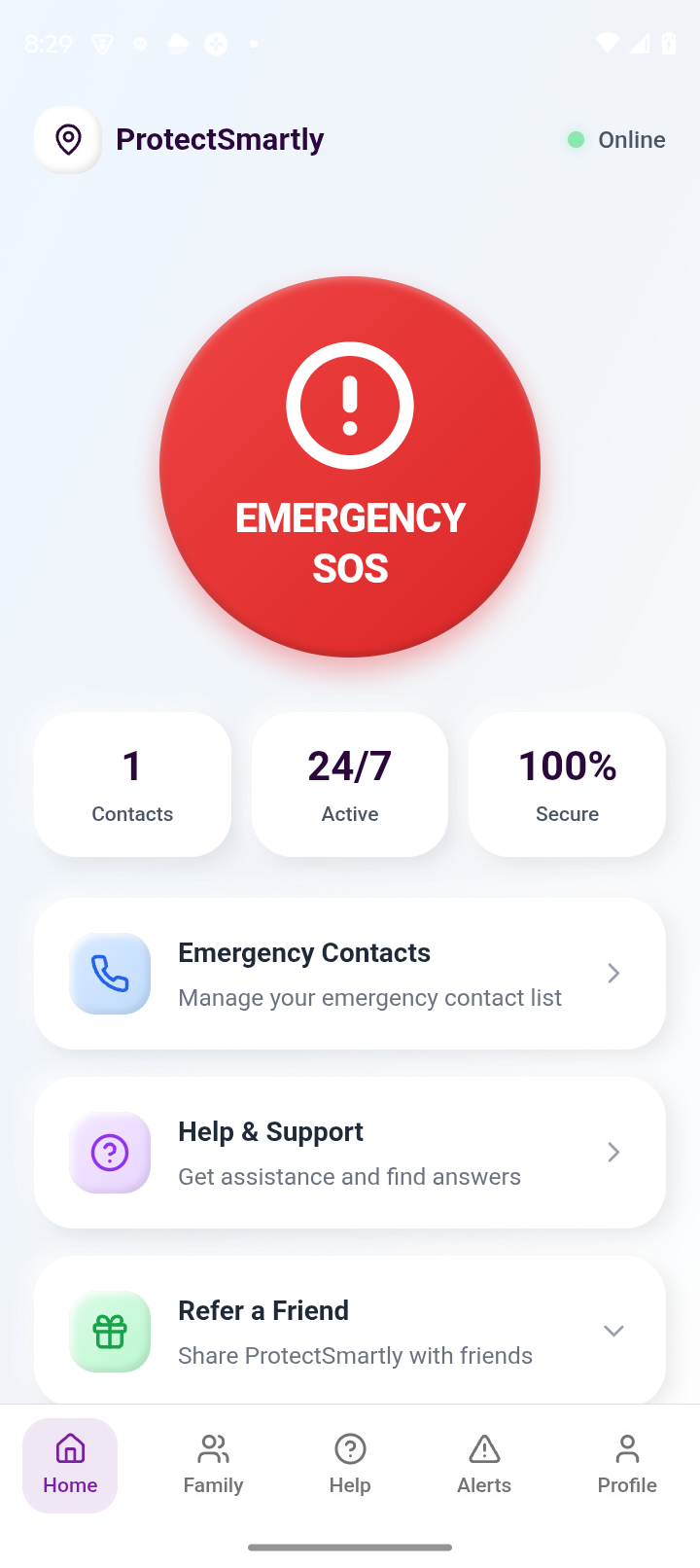The width and height of the screenshot is (700, 1568).
Task: Switch to the Family tab
Action: [x=213, y=1465]
